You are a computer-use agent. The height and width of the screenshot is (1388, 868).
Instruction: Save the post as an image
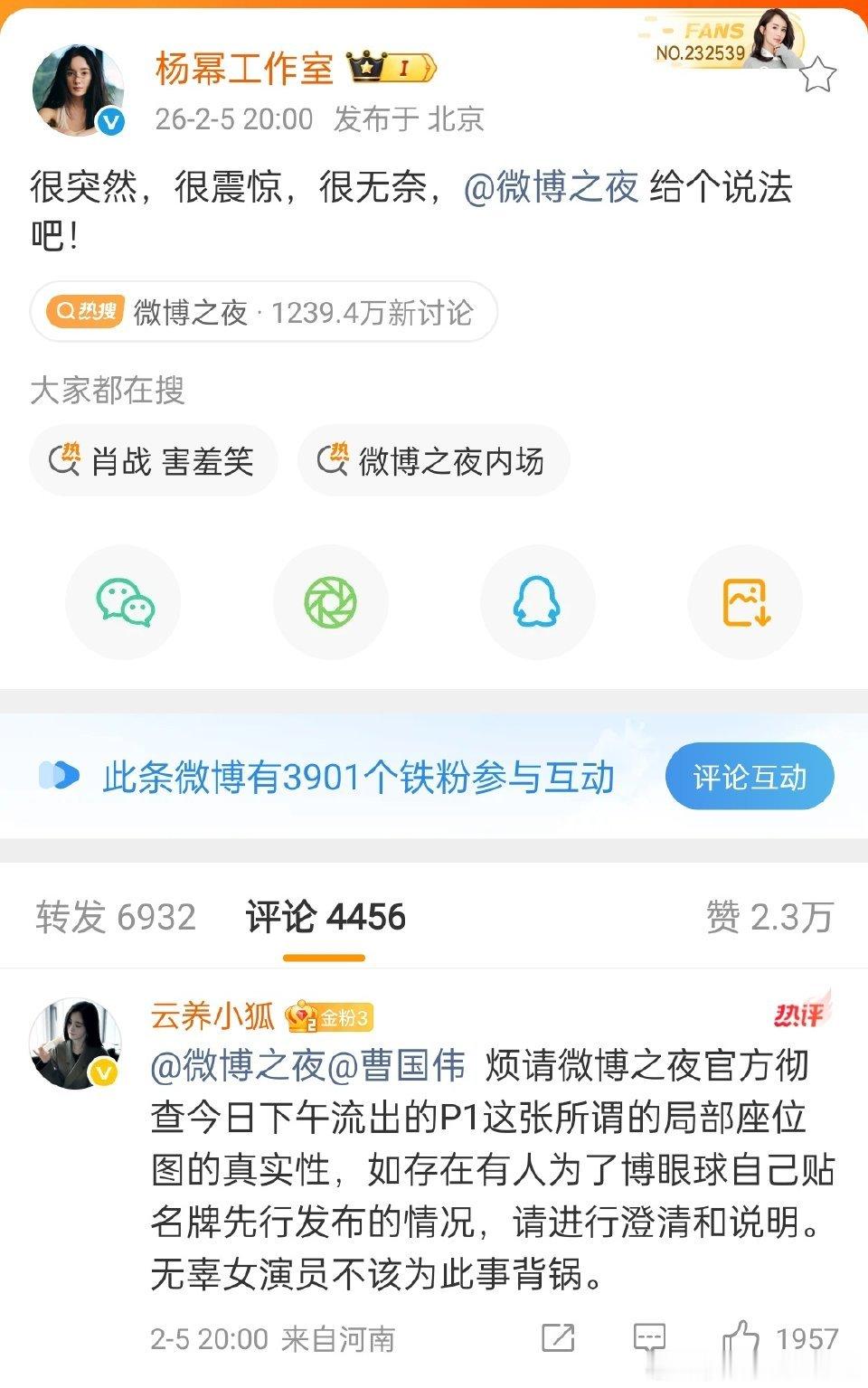[743, 601]
